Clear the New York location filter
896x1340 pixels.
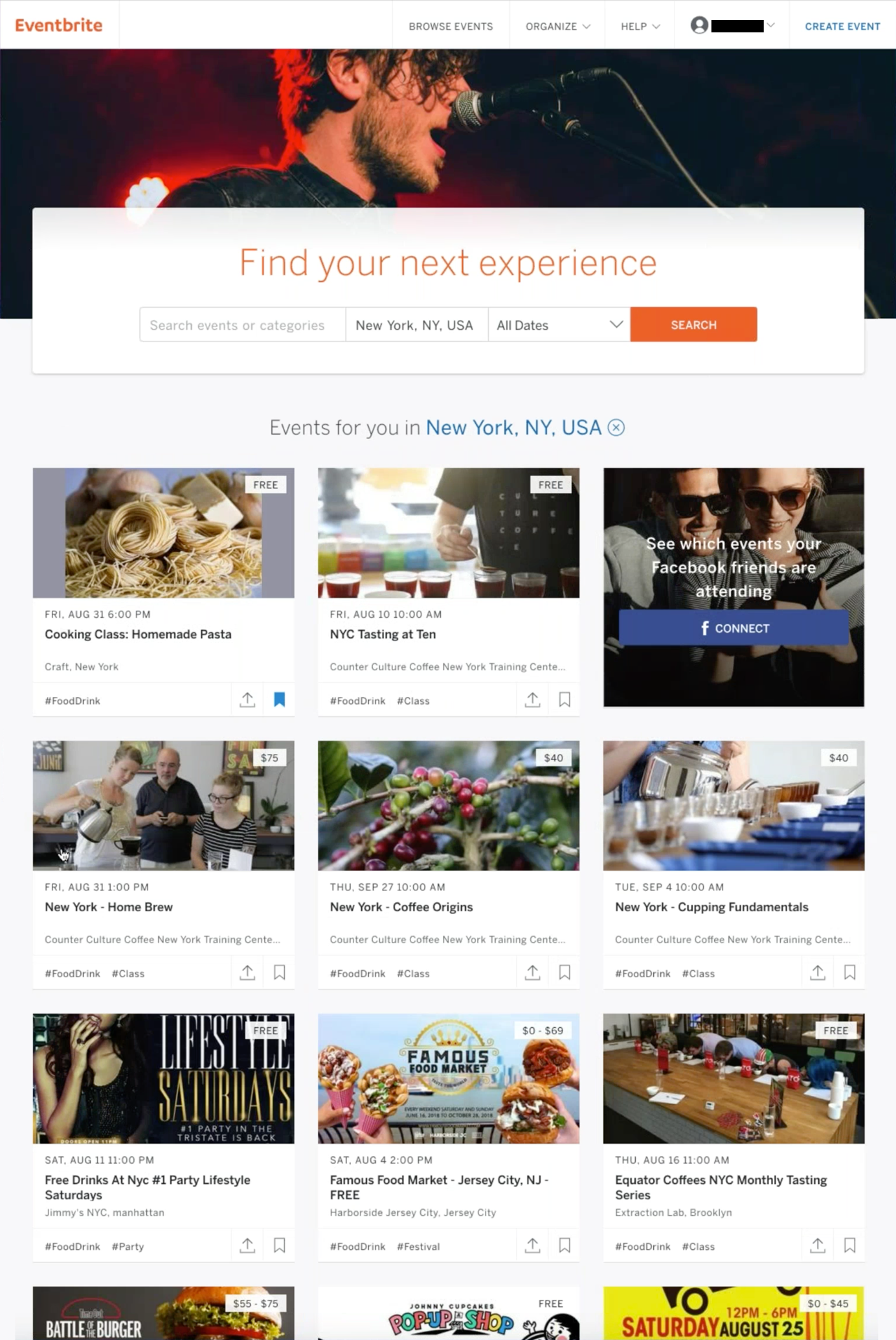coord(616,427)
